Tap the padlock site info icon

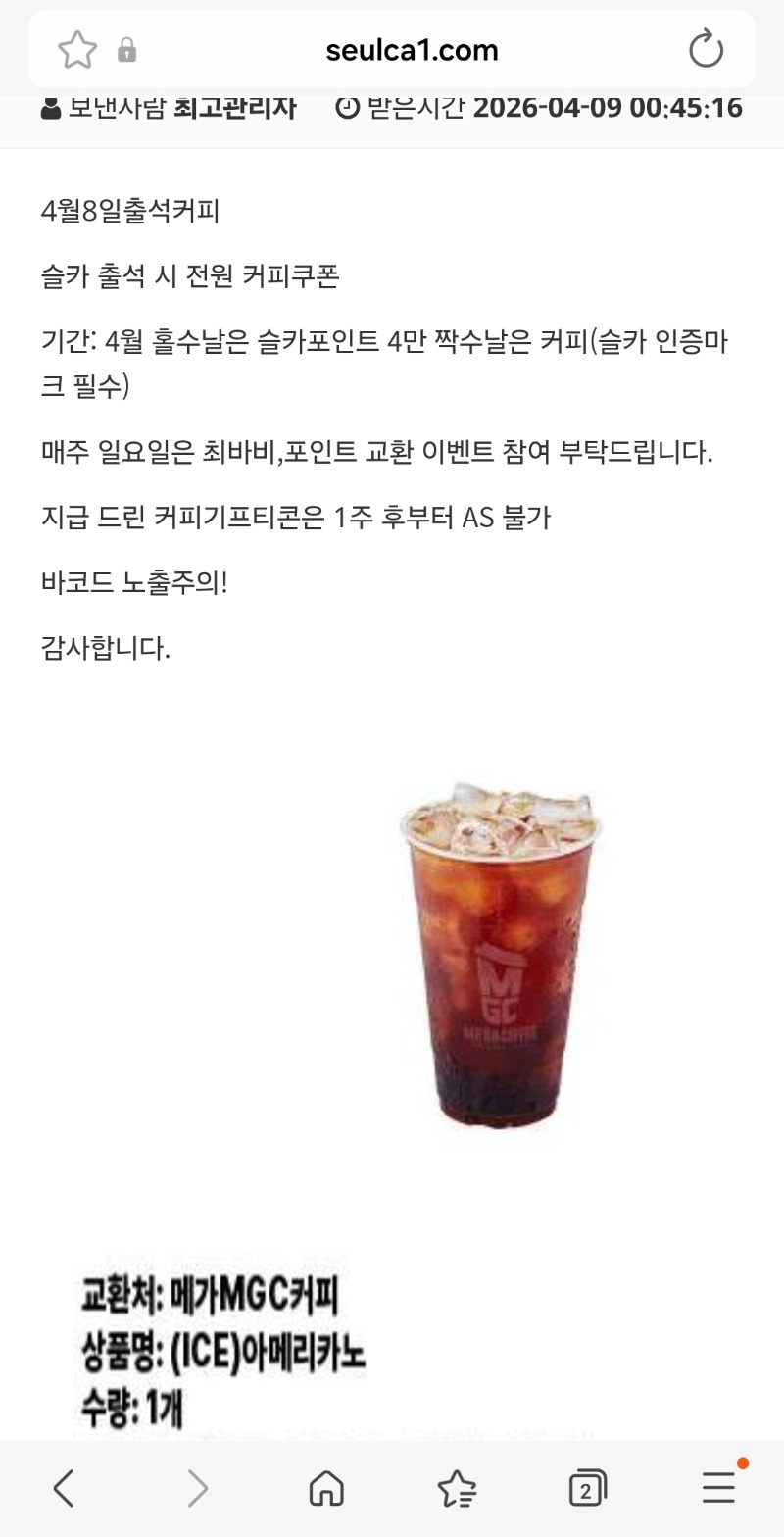click(127, 50)
